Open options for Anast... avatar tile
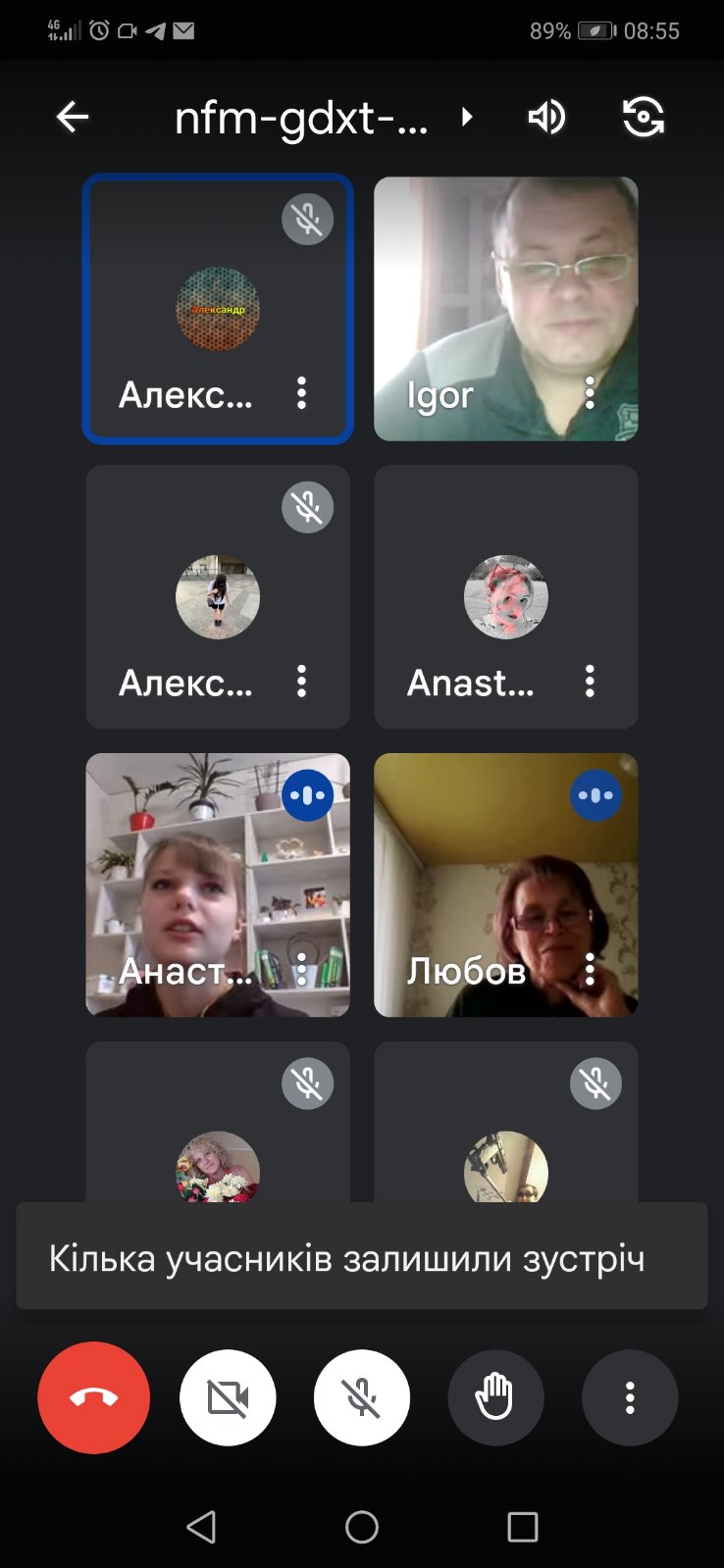Viewport: 724px width, 1568px height. 590,682
